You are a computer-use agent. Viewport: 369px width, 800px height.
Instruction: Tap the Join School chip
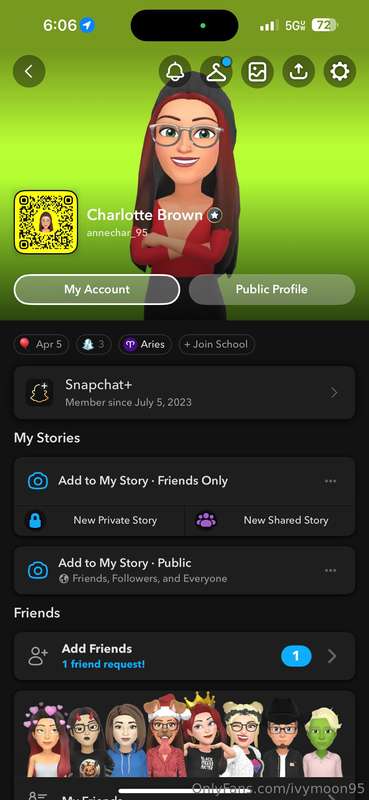click(x=216, y=344)
